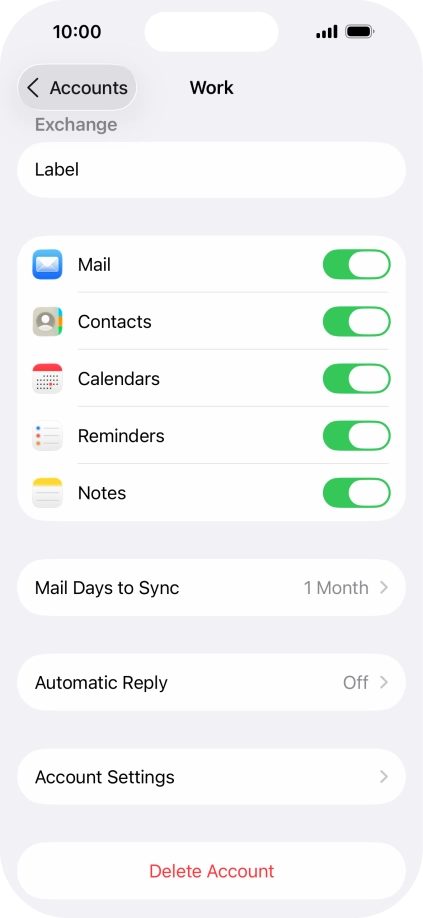Turn off Notes for this account
423x918 pixels.
pyautogui.click(x=356, y=493)
